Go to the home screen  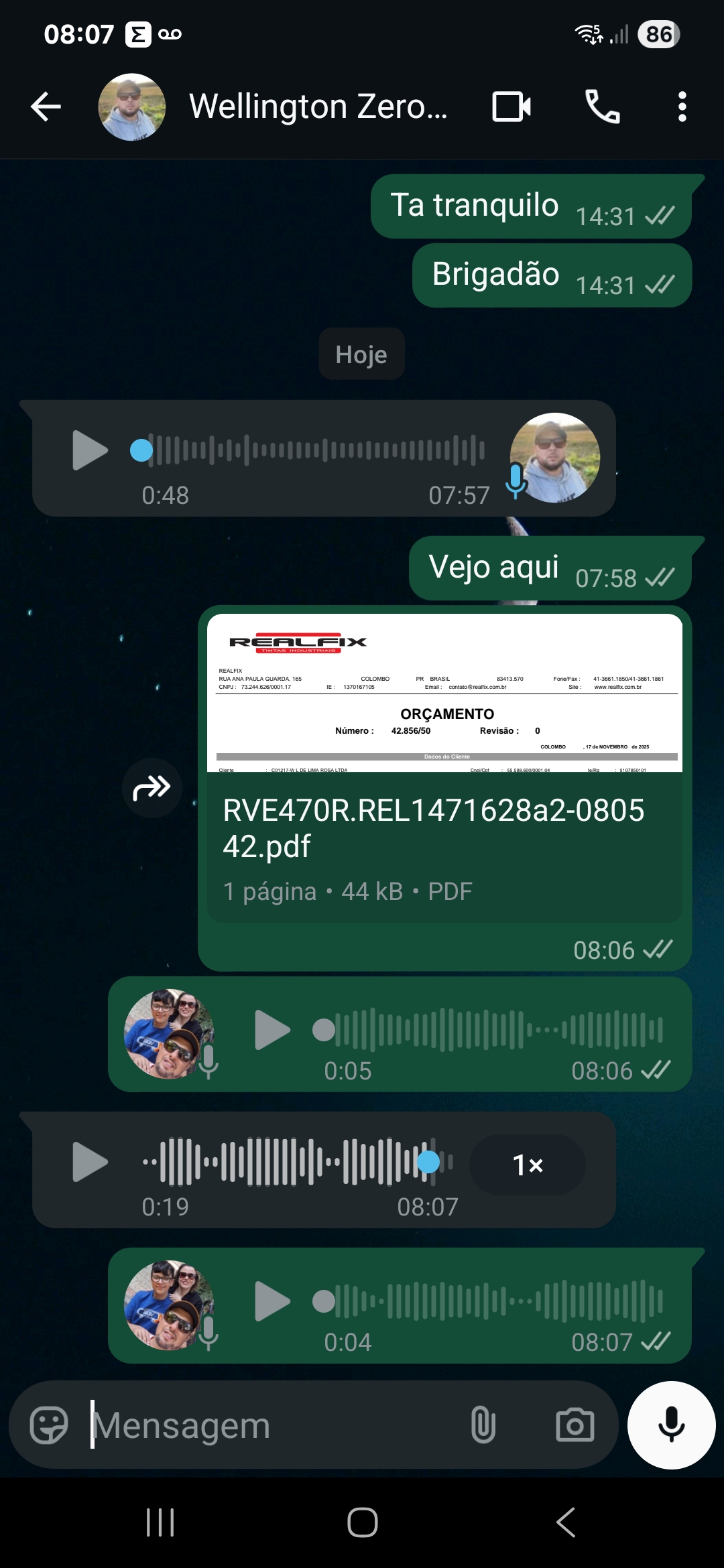pos(362,1522)
